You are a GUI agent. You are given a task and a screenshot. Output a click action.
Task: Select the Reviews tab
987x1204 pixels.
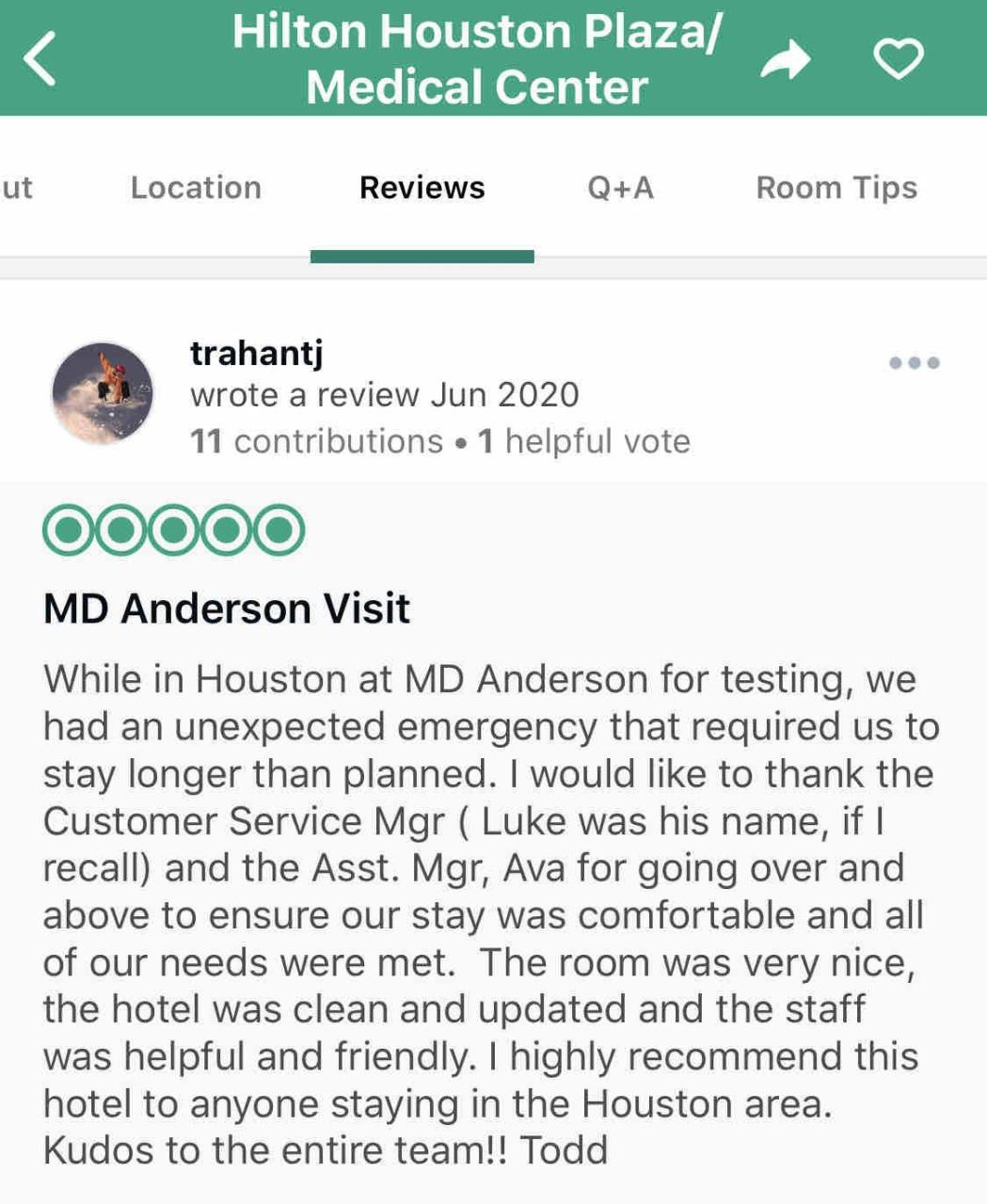422,188
